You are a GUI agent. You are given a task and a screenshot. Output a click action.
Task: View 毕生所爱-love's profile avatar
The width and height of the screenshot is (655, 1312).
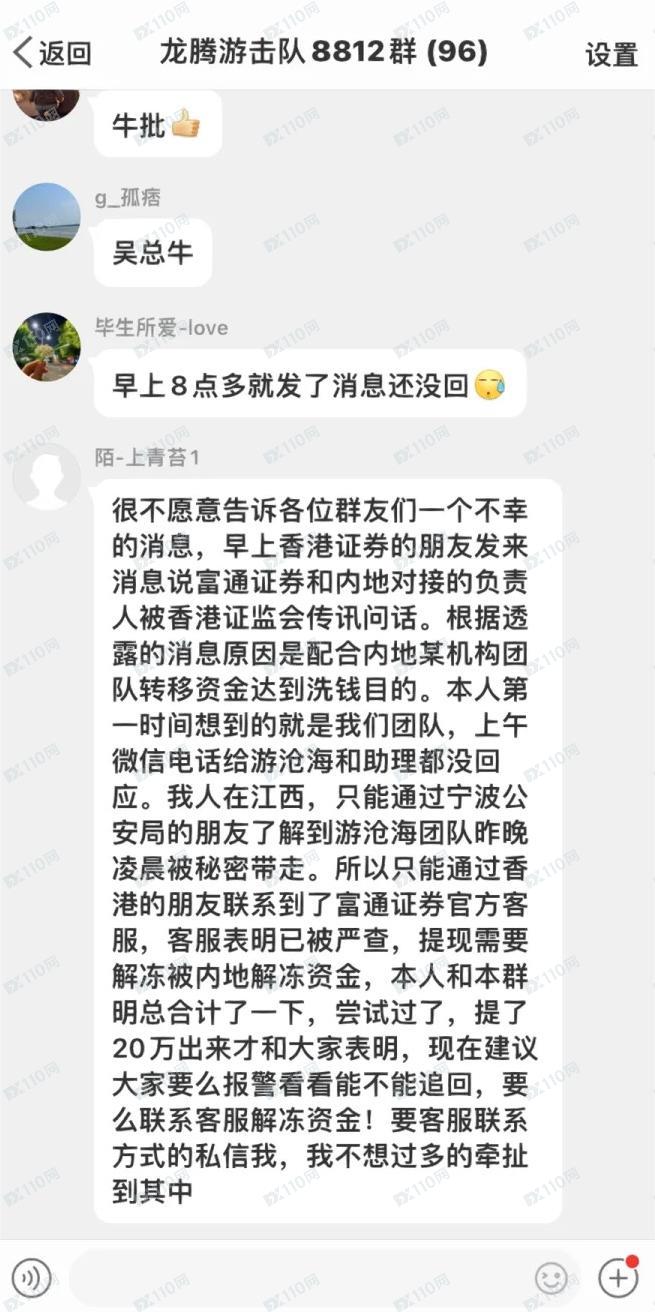tap(46, 347)
